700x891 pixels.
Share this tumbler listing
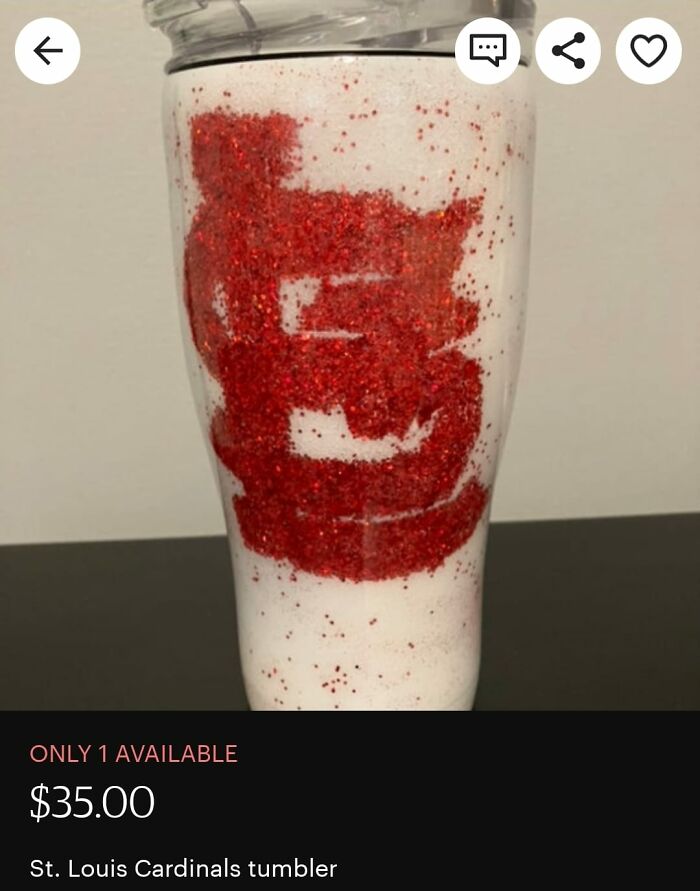568,51
